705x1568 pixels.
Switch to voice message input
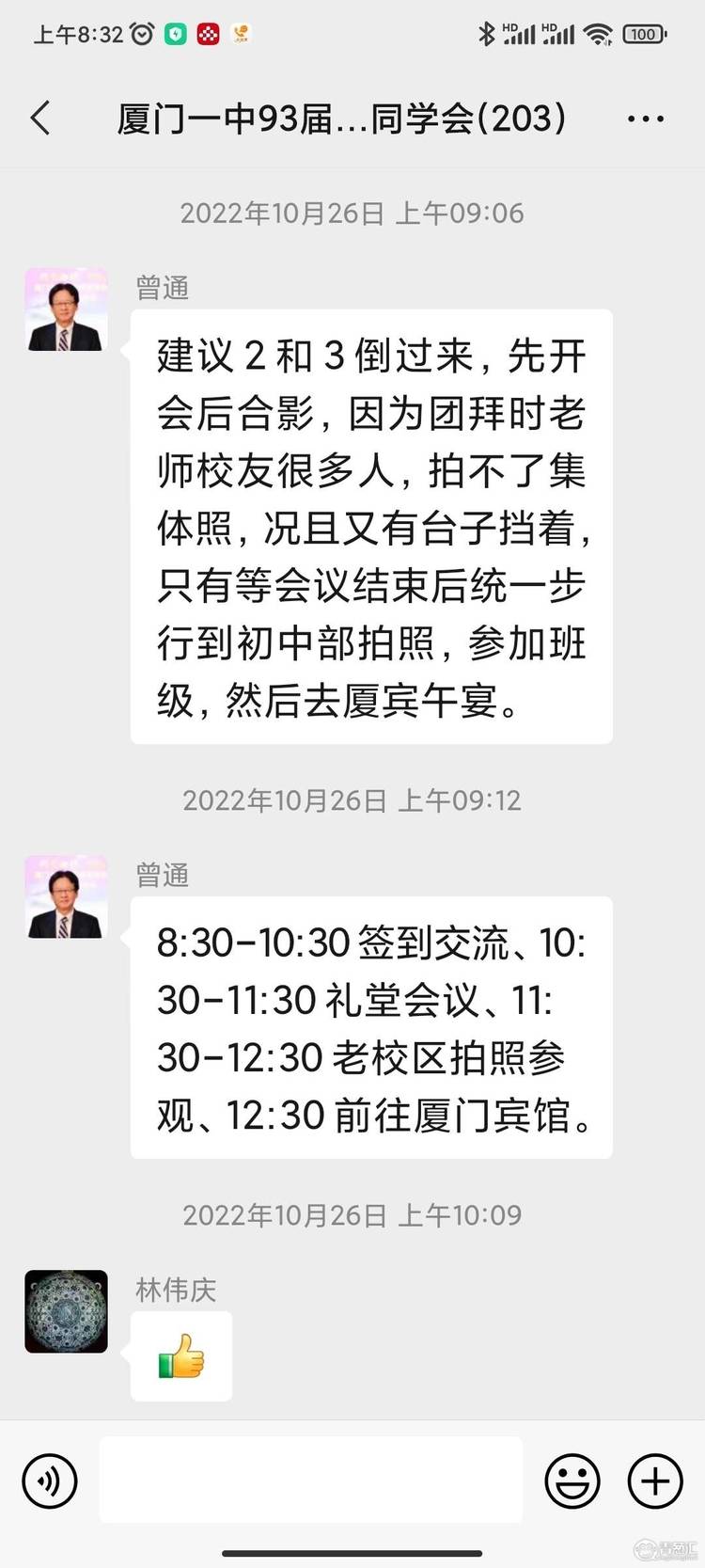[49, 1481]
